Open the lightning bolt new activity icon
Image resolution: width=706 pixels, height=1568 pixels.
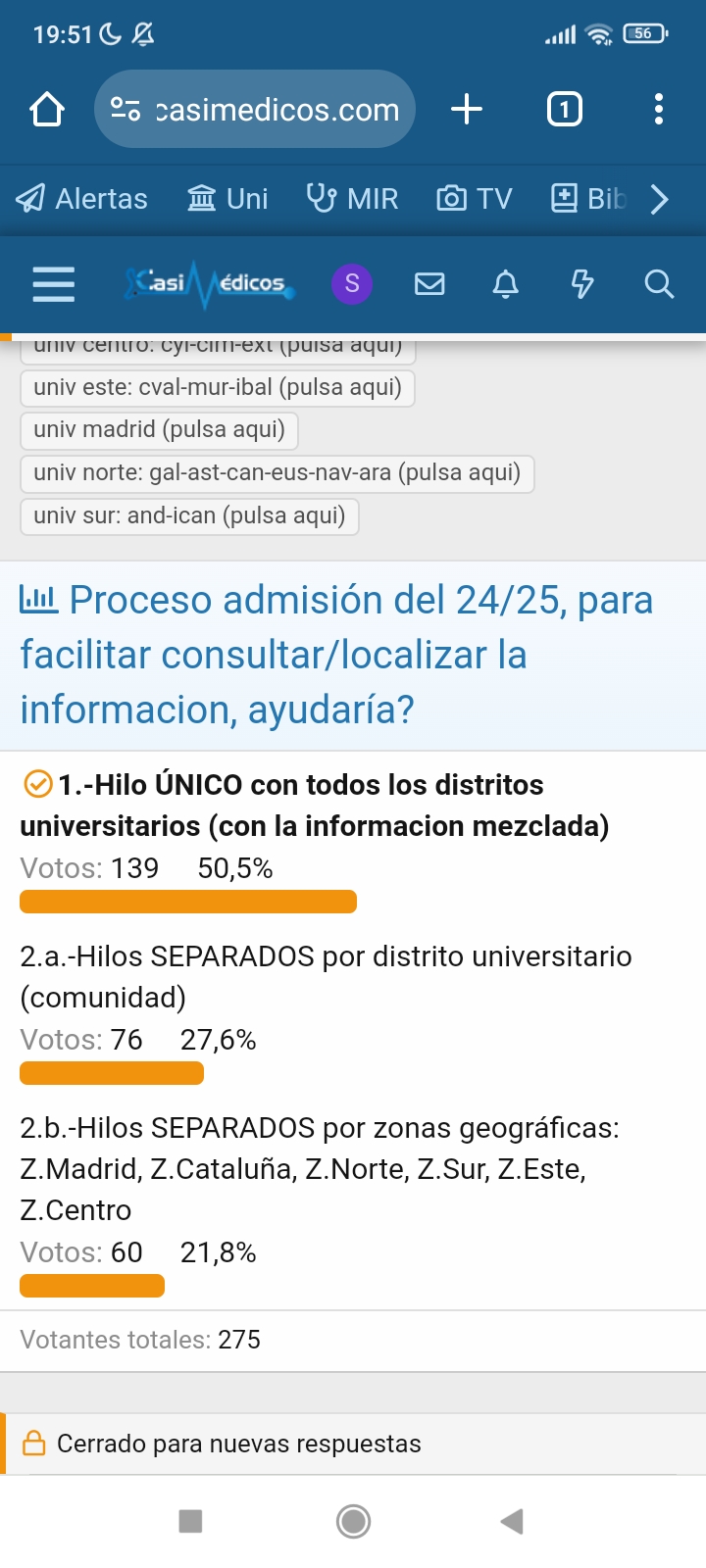[x=582, y=284]
